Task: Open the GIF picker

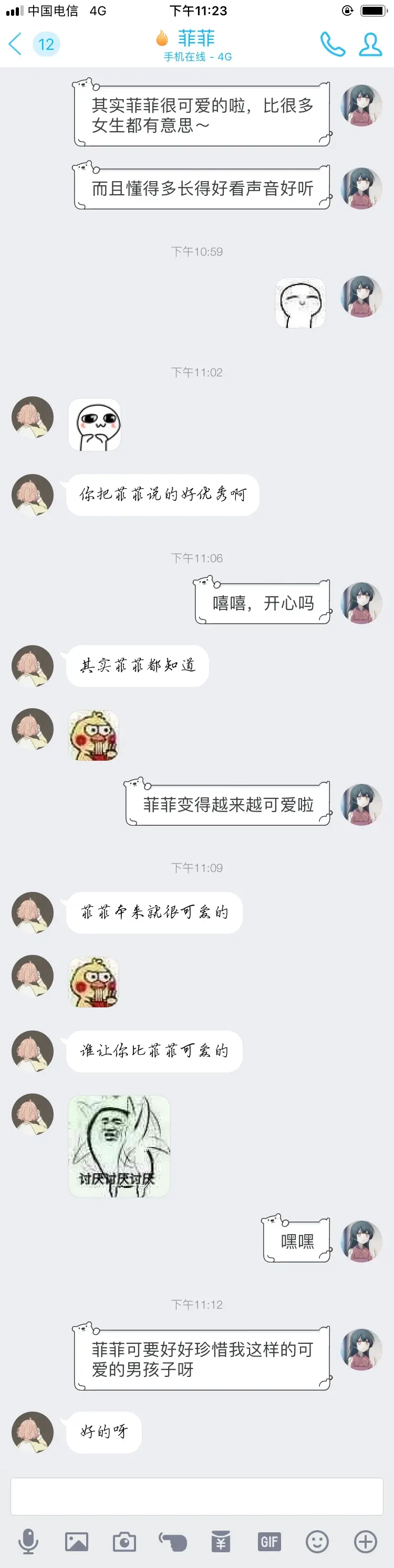Action: point(269,1541)
